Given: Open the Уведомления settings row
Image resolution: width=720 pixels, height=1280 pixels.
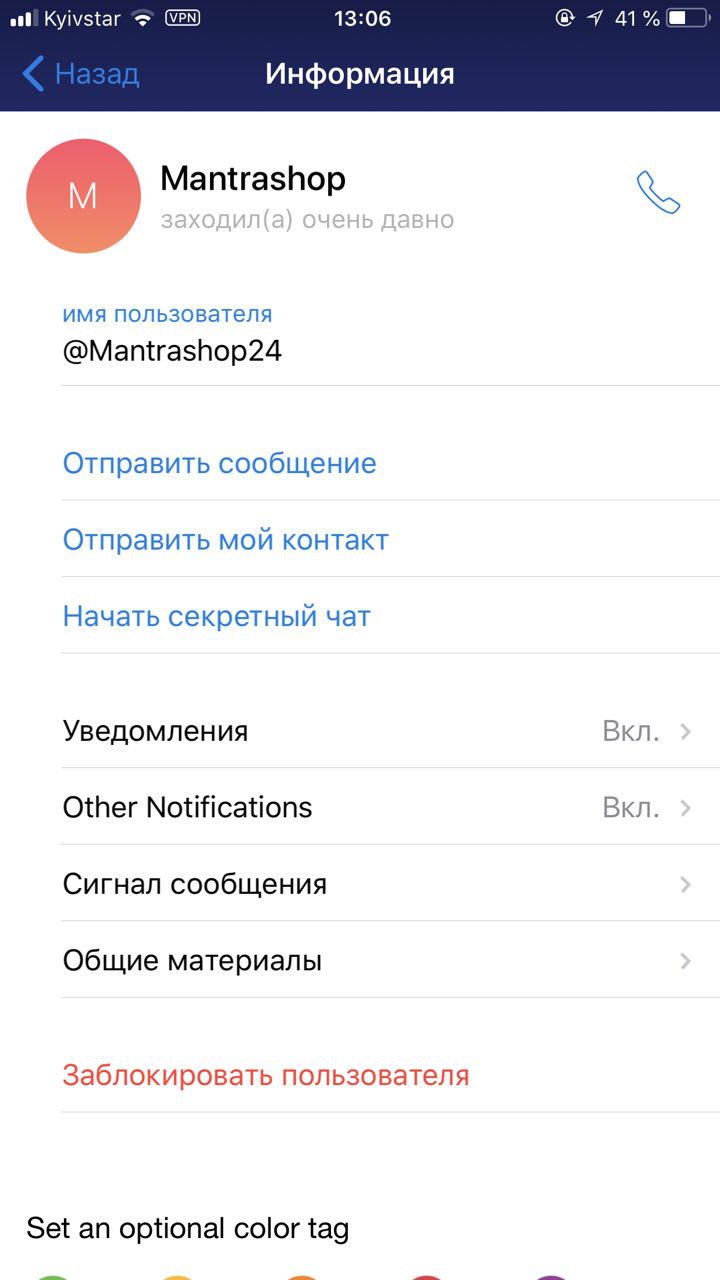Looking at the screenshot, I should (390, 730).
